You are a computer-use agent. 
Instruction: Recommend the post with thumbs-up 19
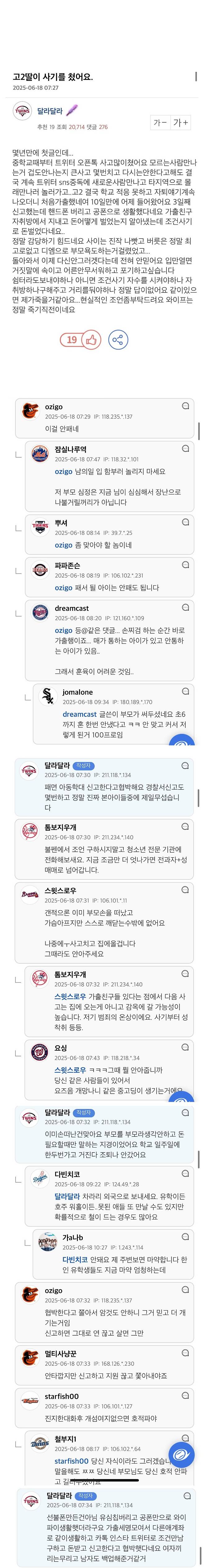pos(80,340)
